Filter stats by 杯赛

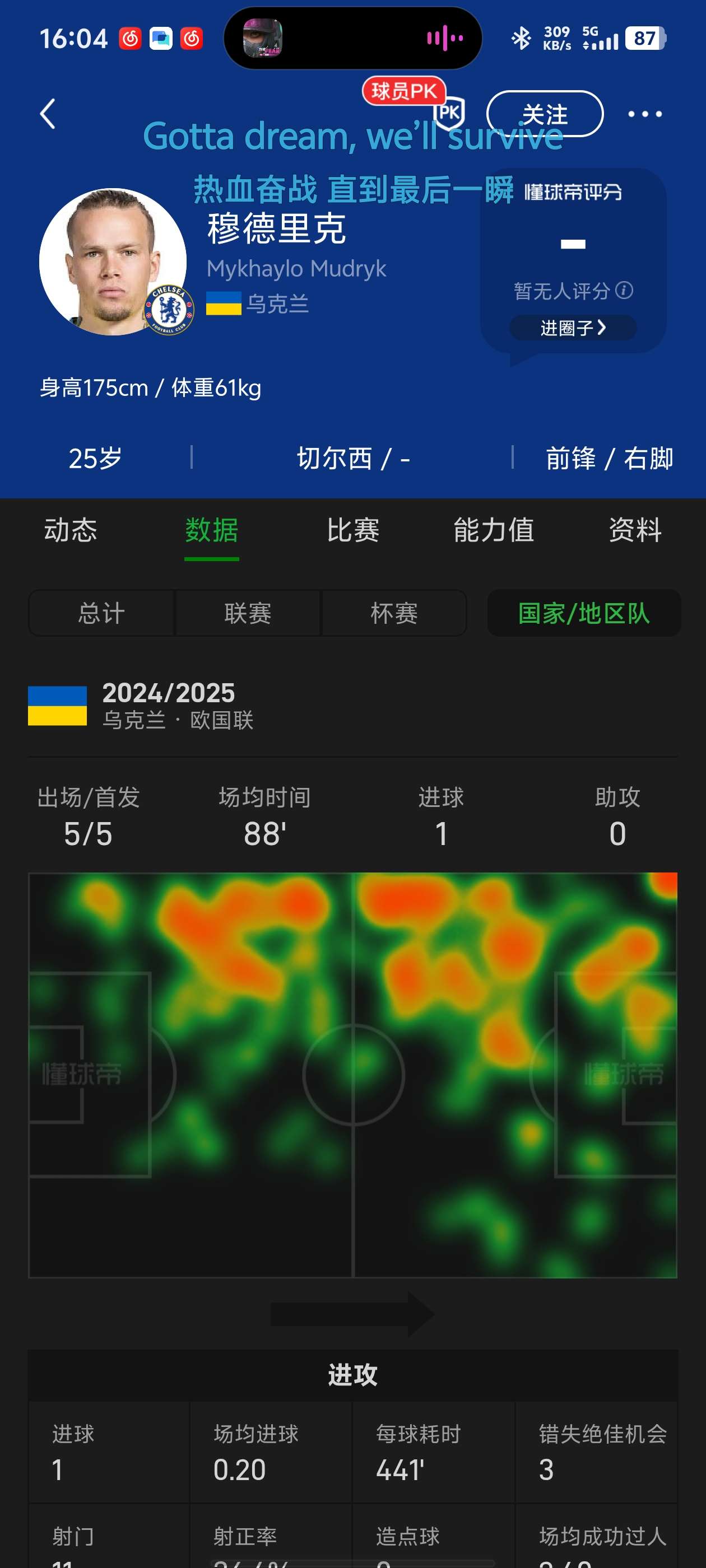point(394,613)
